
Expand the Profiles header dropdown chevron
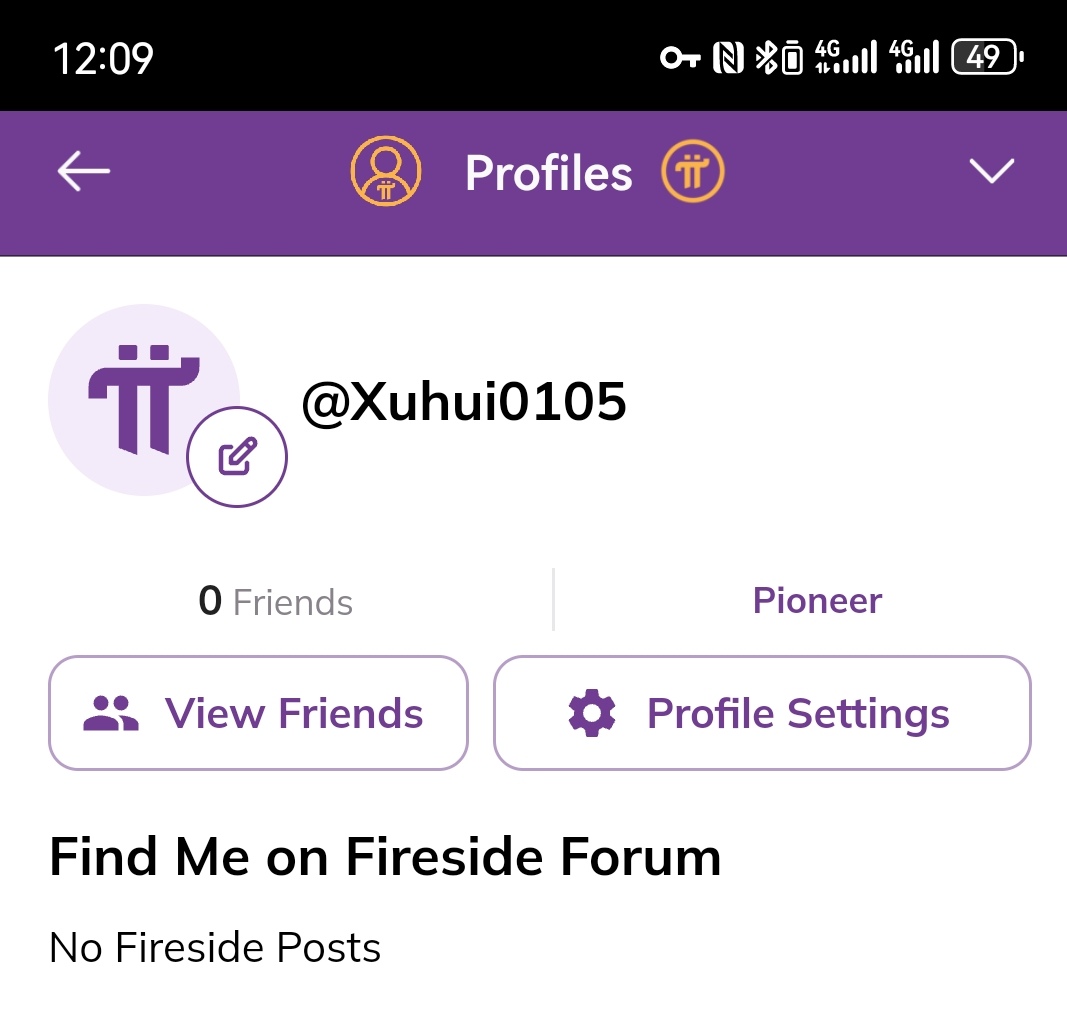(x=992, y=172)
